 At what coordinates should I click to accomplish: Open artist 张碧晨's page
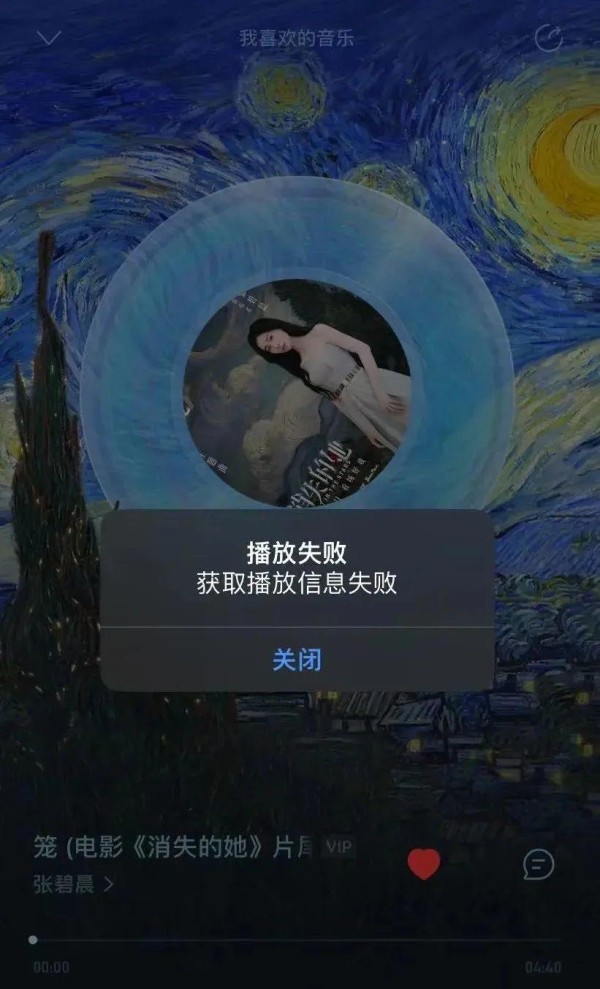pyautogui.click(x=74, y=884)
